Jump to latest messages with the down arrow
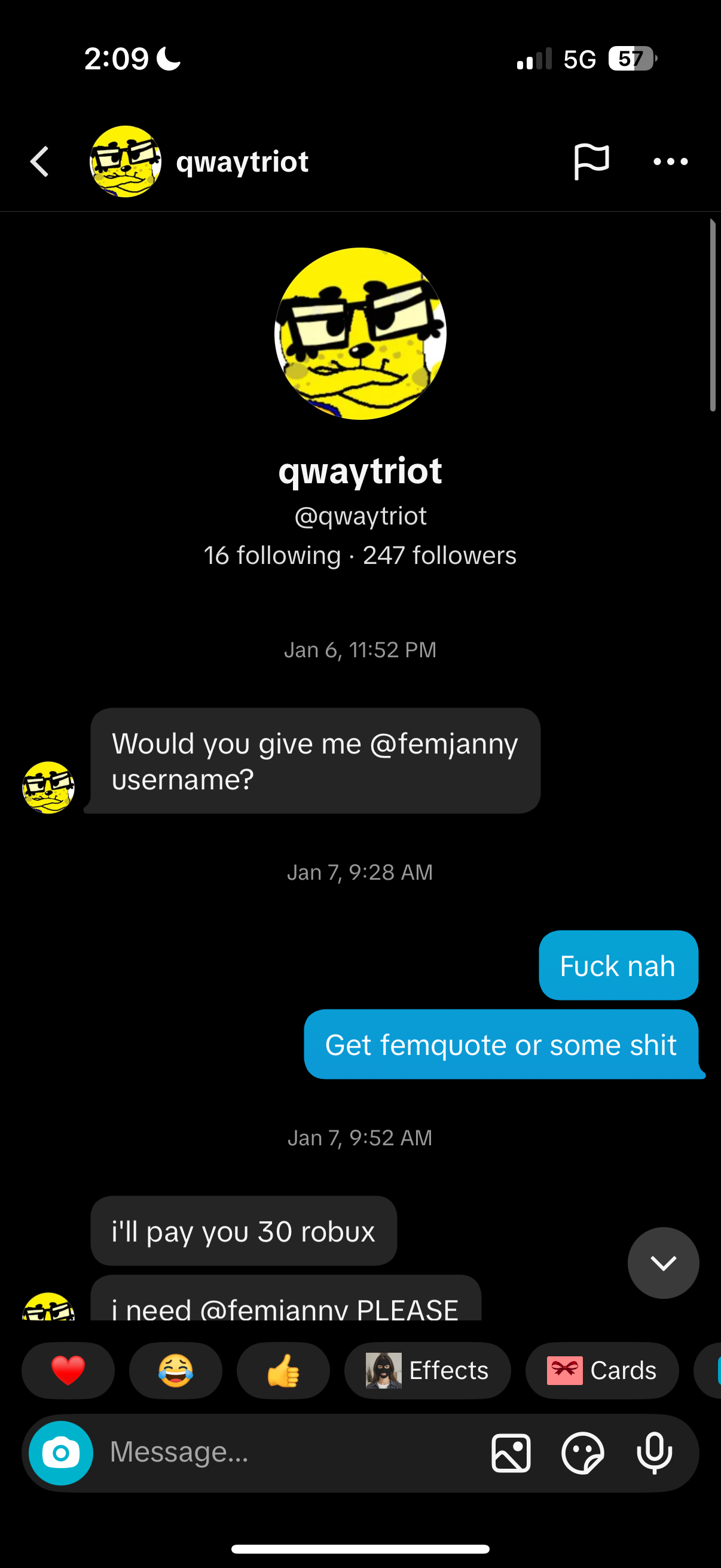The width and height of the screenshot is (721, 1568). coord(663,1263)
